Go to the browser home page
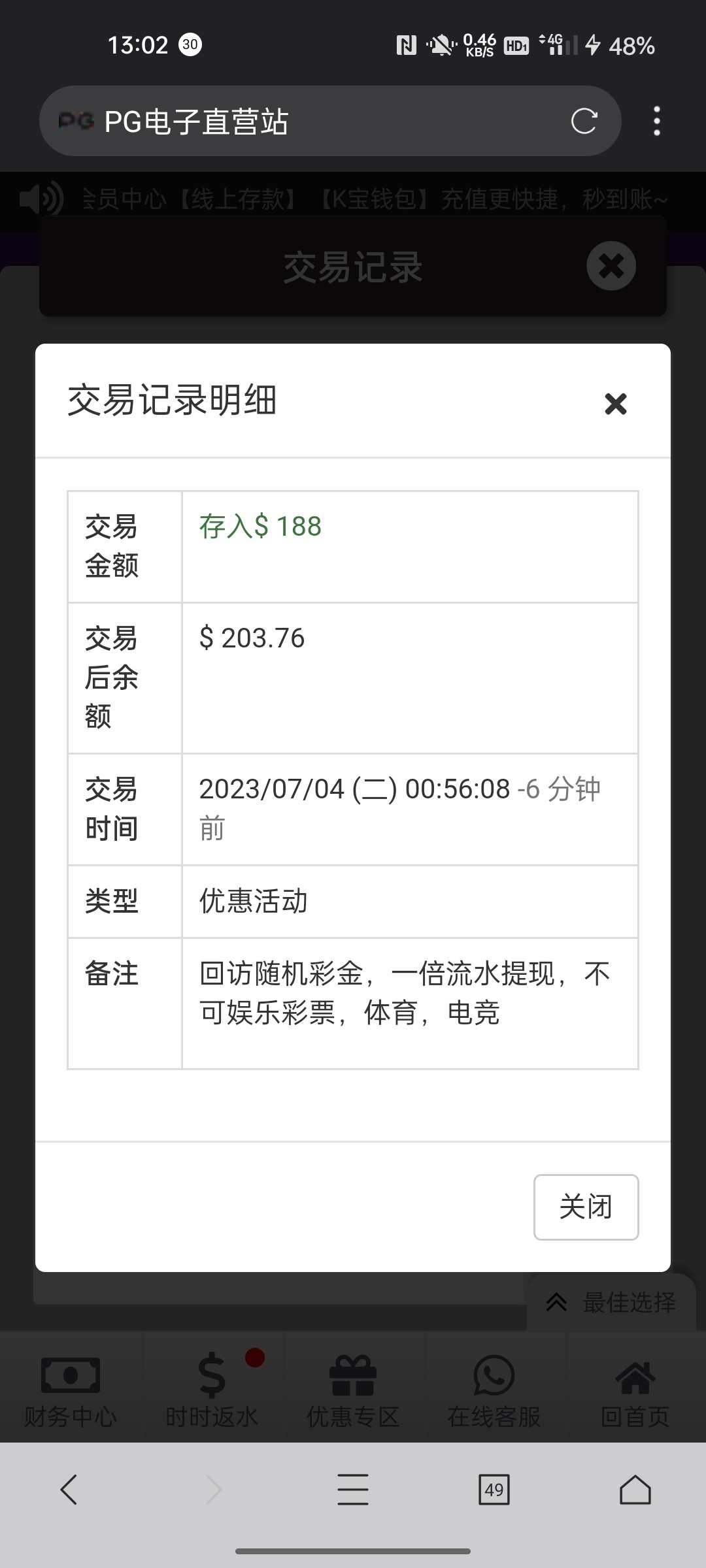Screen dimensions: 706x1568 (x=635, y=1490)
